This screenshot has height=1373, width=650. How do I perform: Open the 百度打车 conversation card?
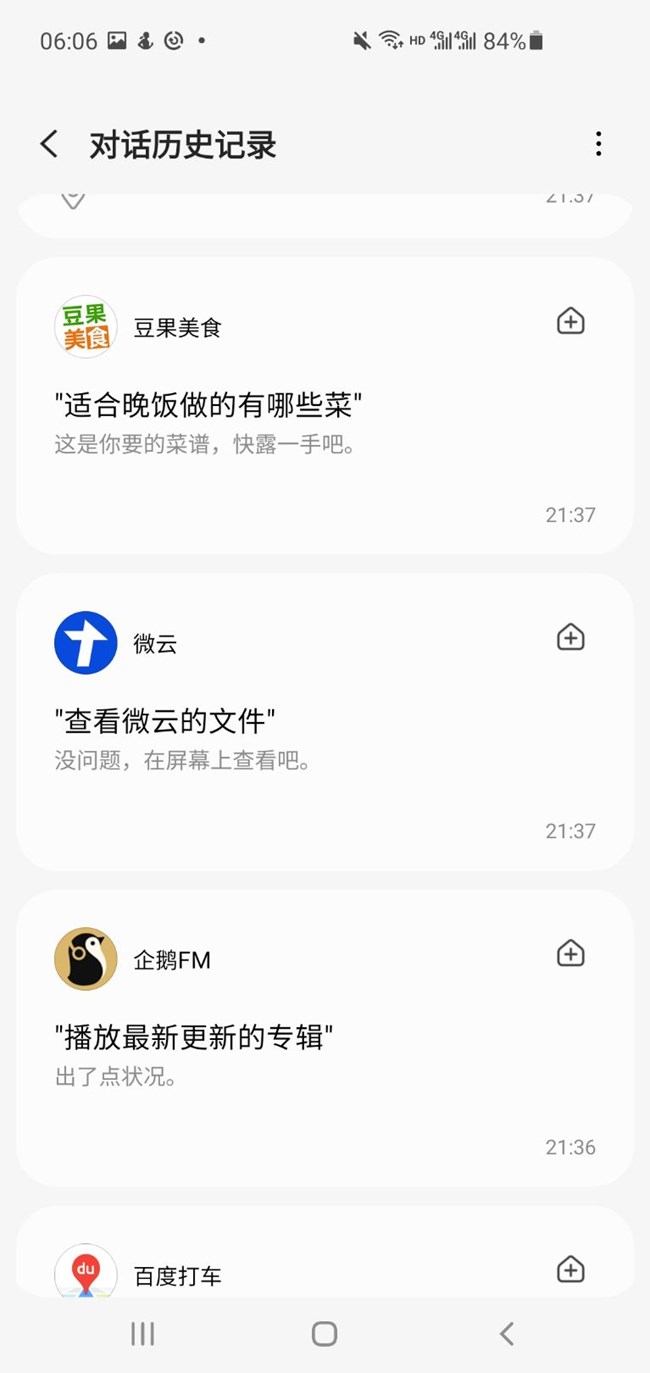(x=325, y=1252)
